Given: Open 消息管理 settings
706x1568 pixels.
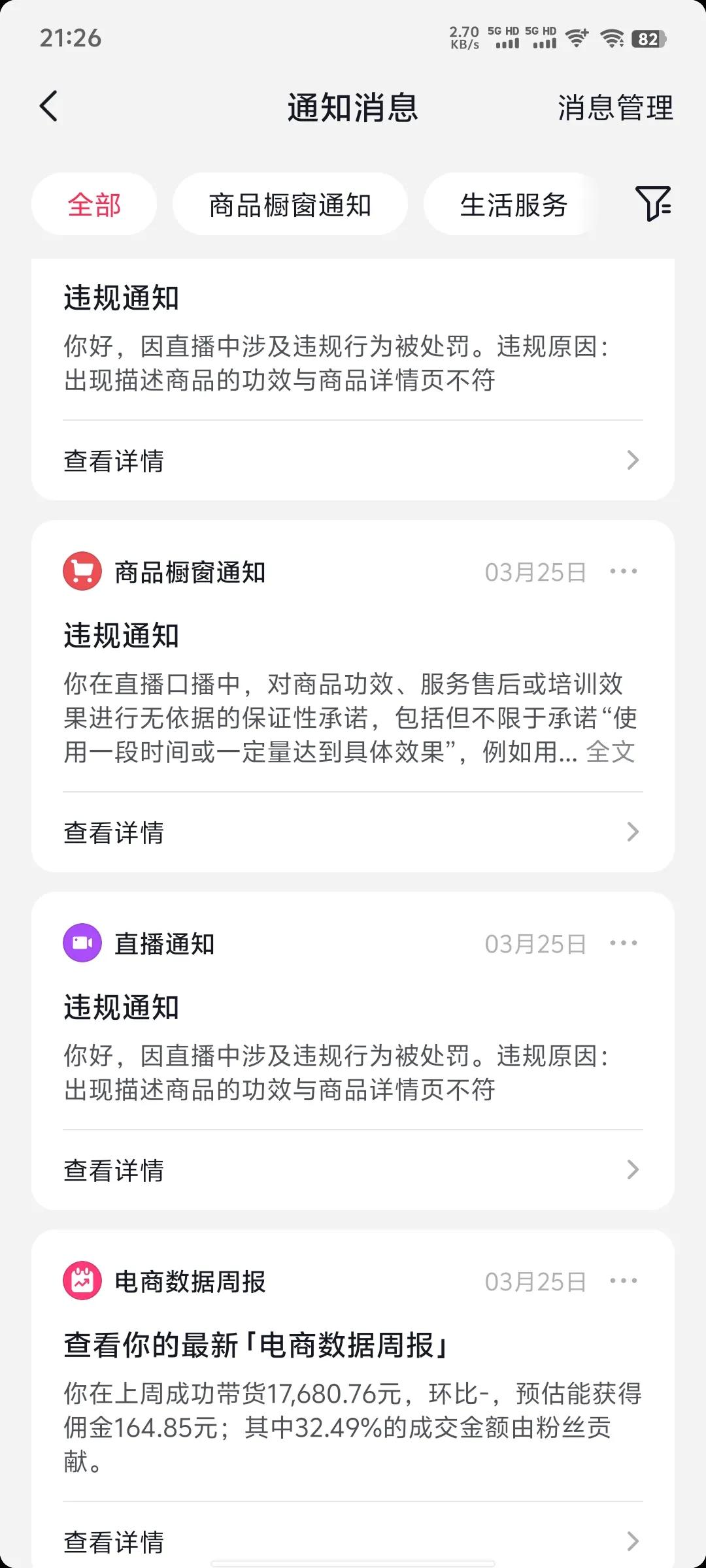Looking at the screenshot, I should (615, 108).
